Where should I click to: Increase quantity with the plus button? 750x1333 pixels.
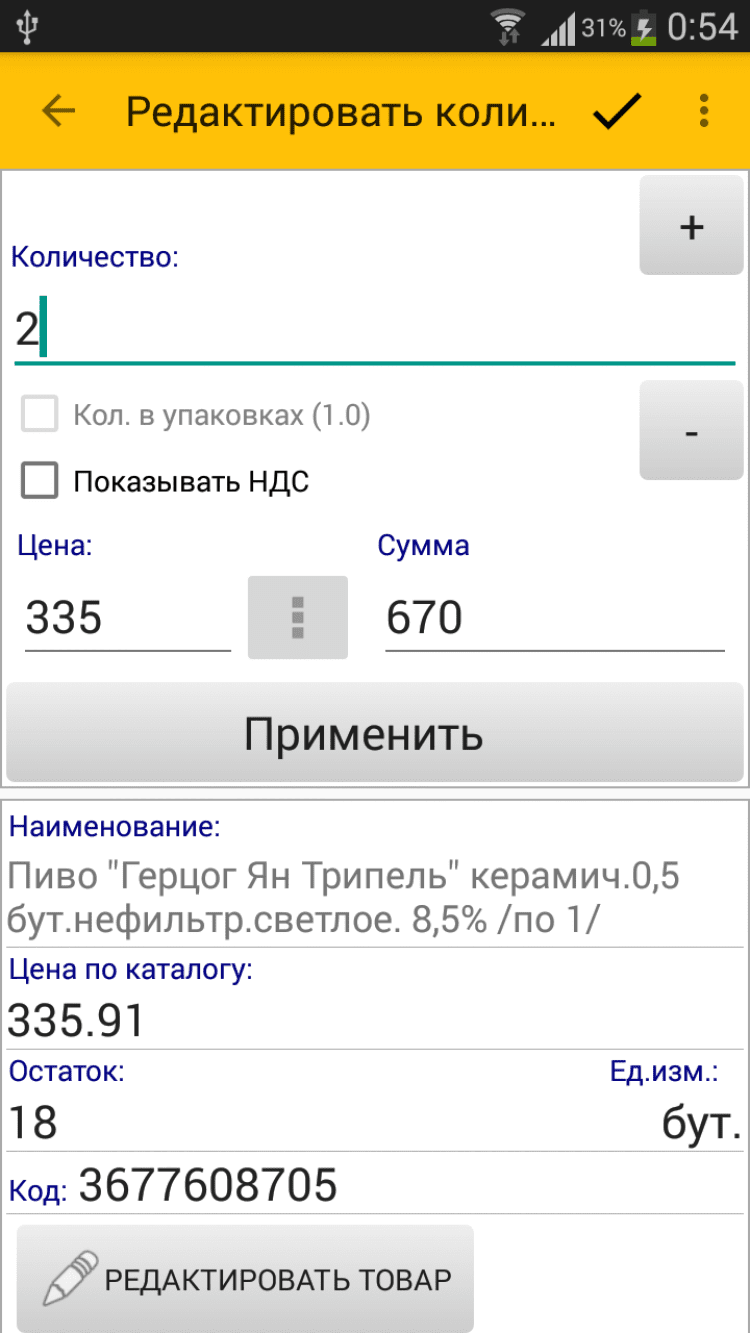pyautogui.click(x=691, y=227)
